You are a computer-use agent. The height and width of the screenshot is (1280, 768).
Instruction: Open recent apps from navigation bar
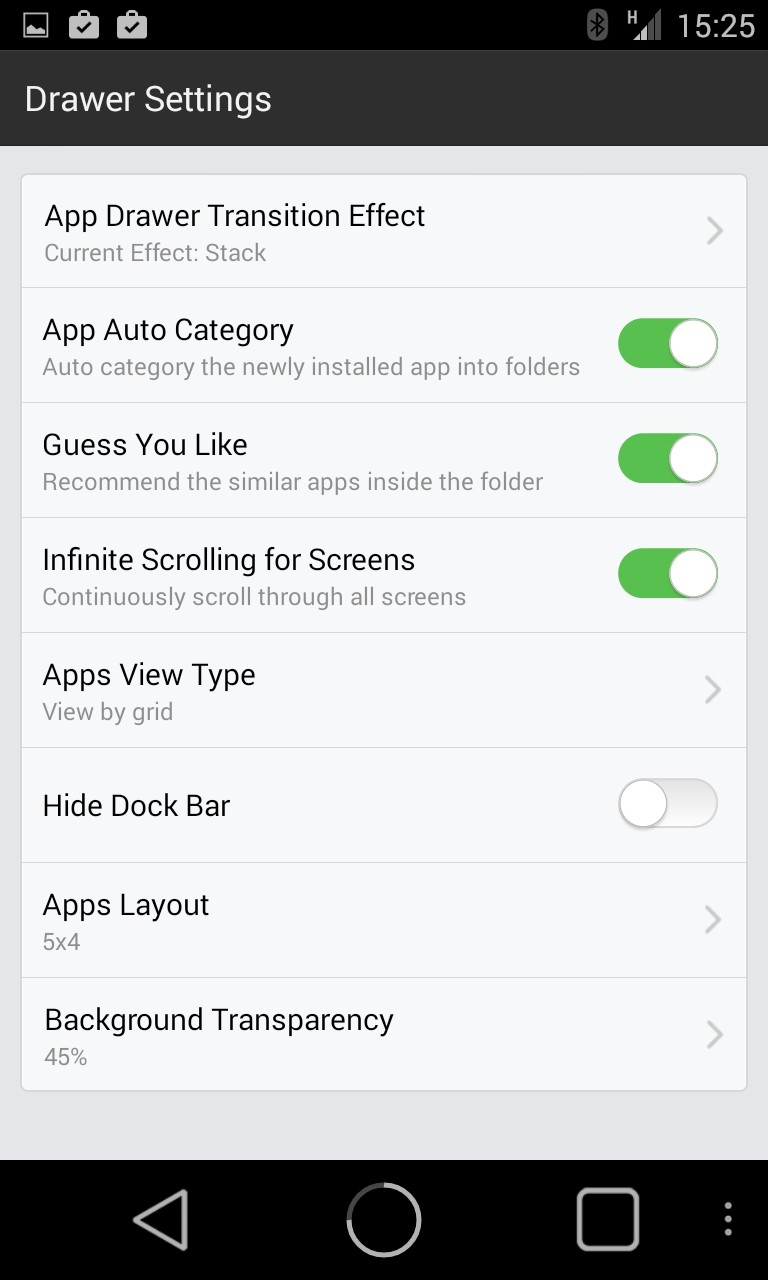[607, 1219]
